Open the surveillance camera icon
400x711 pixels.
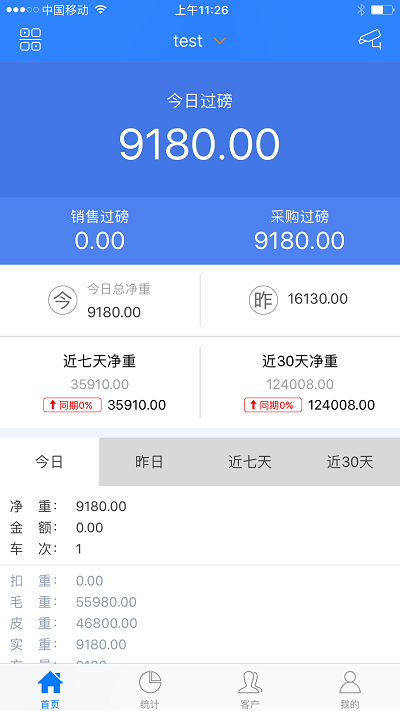(370, 39)
